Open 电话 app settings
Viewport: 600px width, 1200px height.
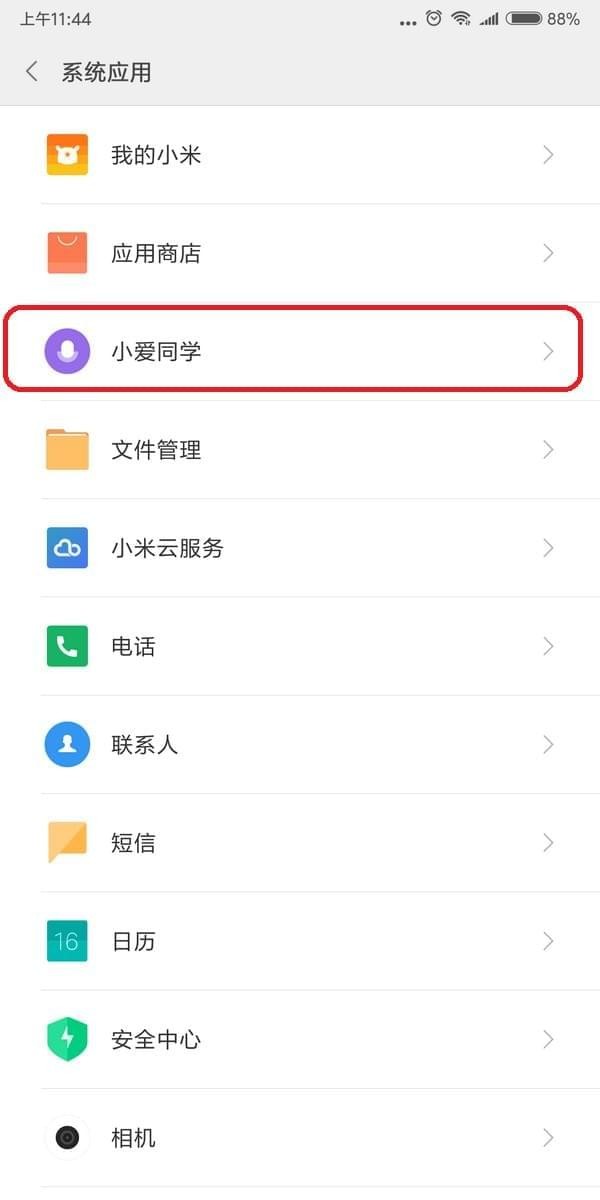(300, 646)
